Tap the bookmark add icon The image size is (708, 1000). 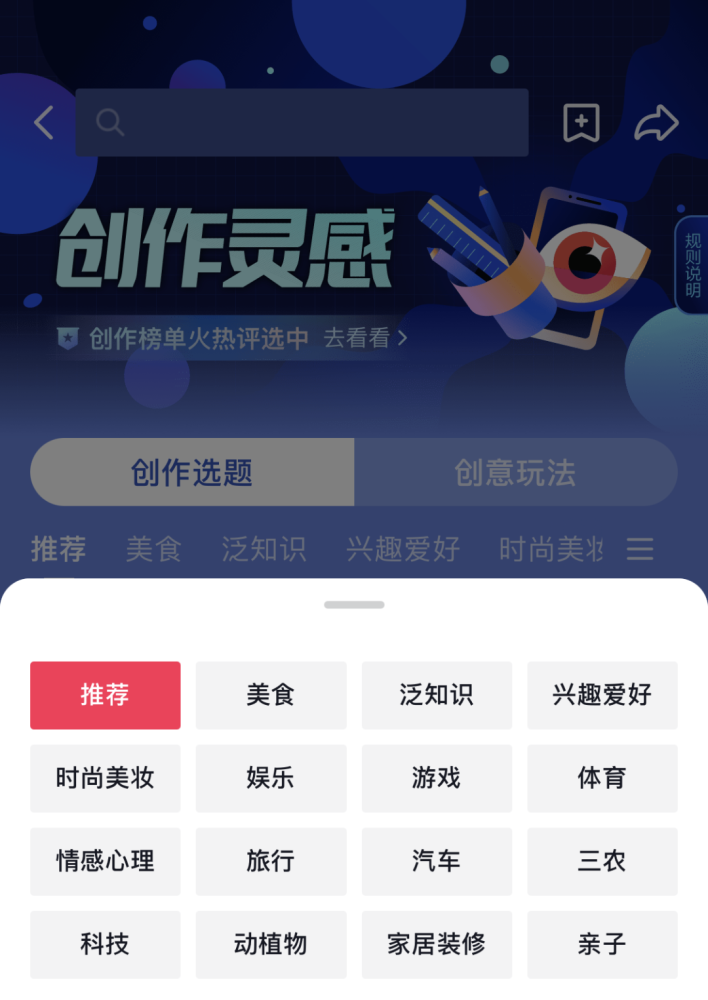point(581,123)
